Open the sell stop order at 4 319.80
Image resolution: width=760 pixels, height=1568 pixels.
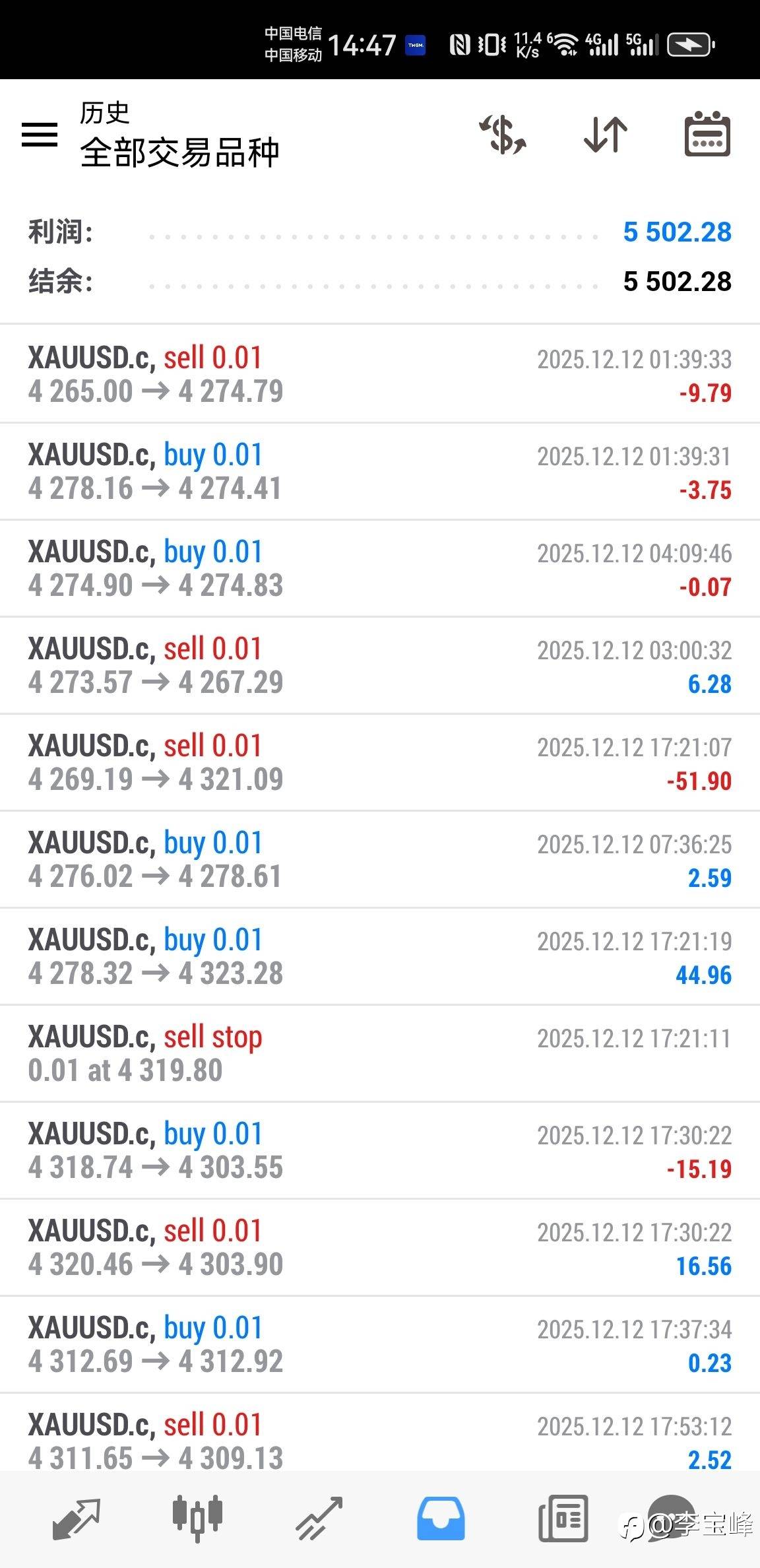[380, 1053]
